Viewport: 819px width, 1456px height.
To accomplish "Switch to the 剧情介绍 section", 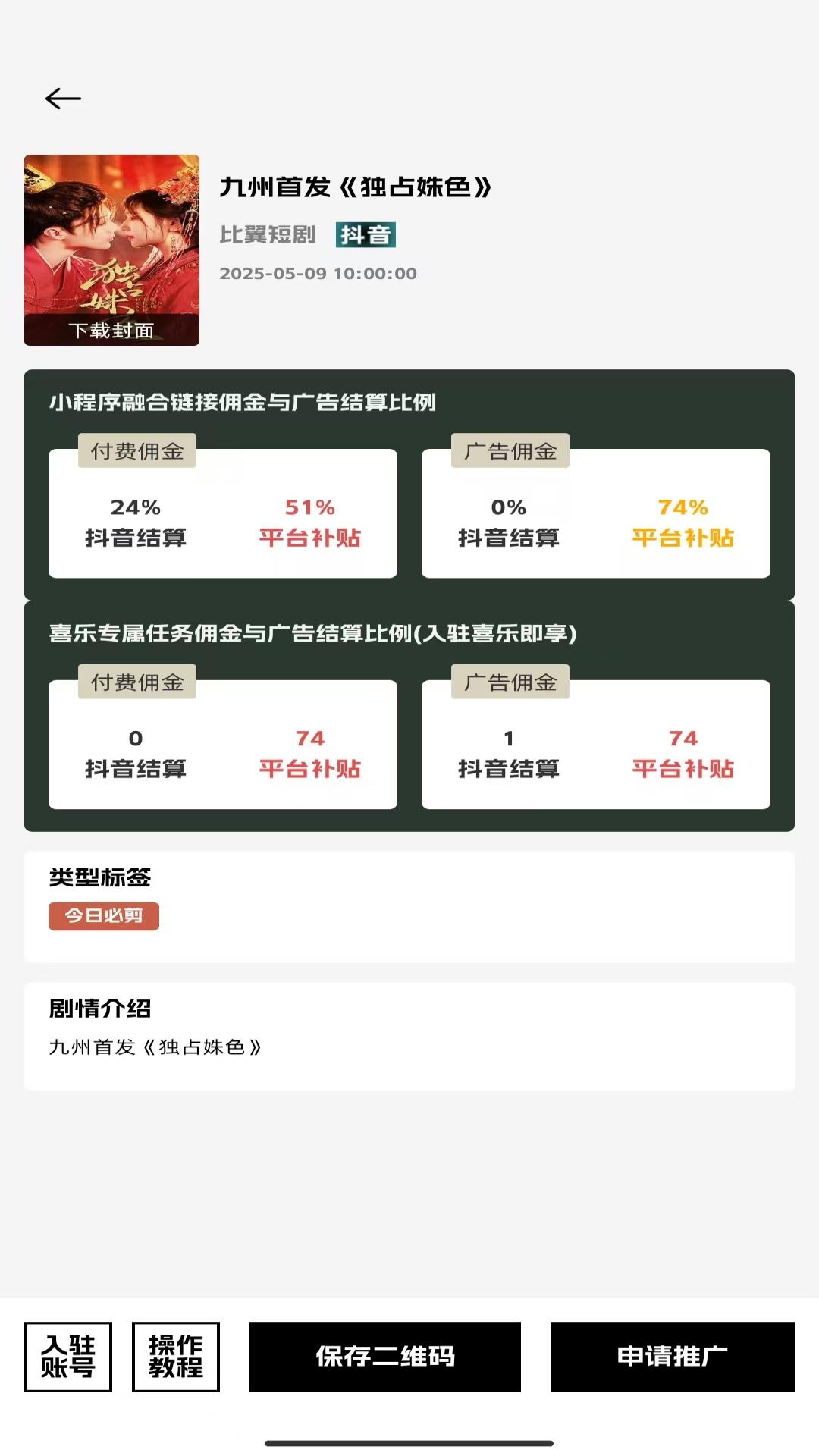I will click(x=99, y=1009).
